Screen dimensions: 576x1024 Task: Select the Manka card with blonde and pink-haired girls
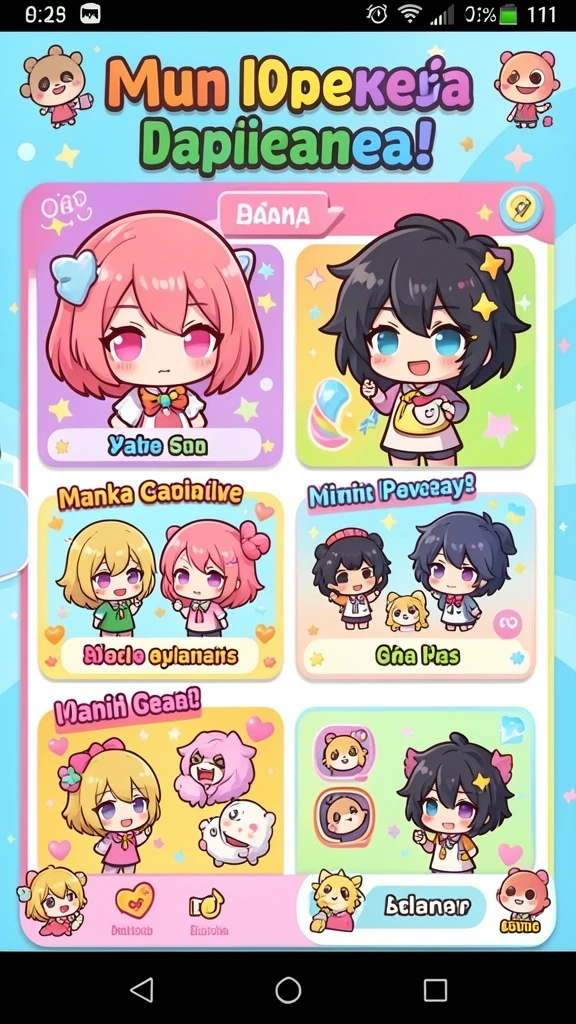[160, 586]
